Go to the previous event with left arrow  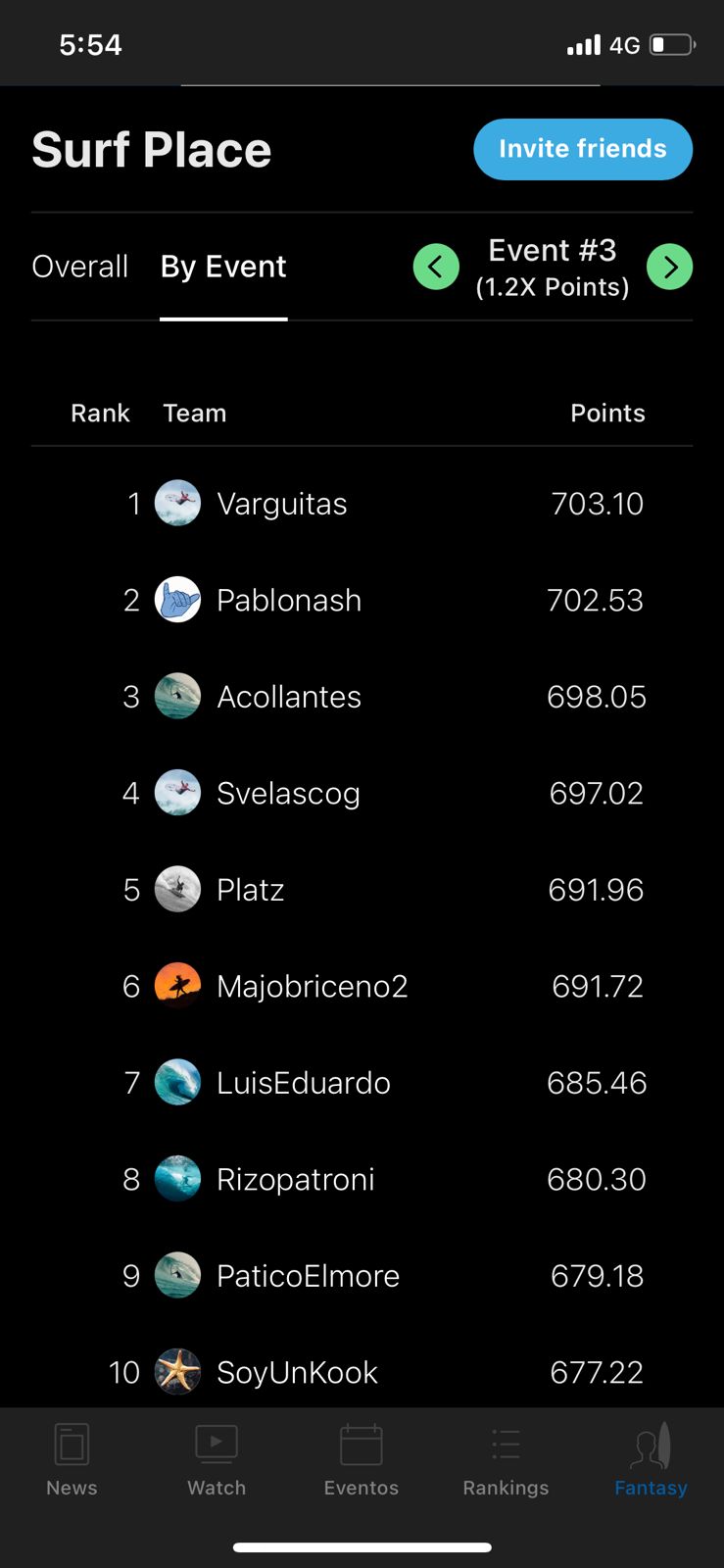click(x=436, y=267)
